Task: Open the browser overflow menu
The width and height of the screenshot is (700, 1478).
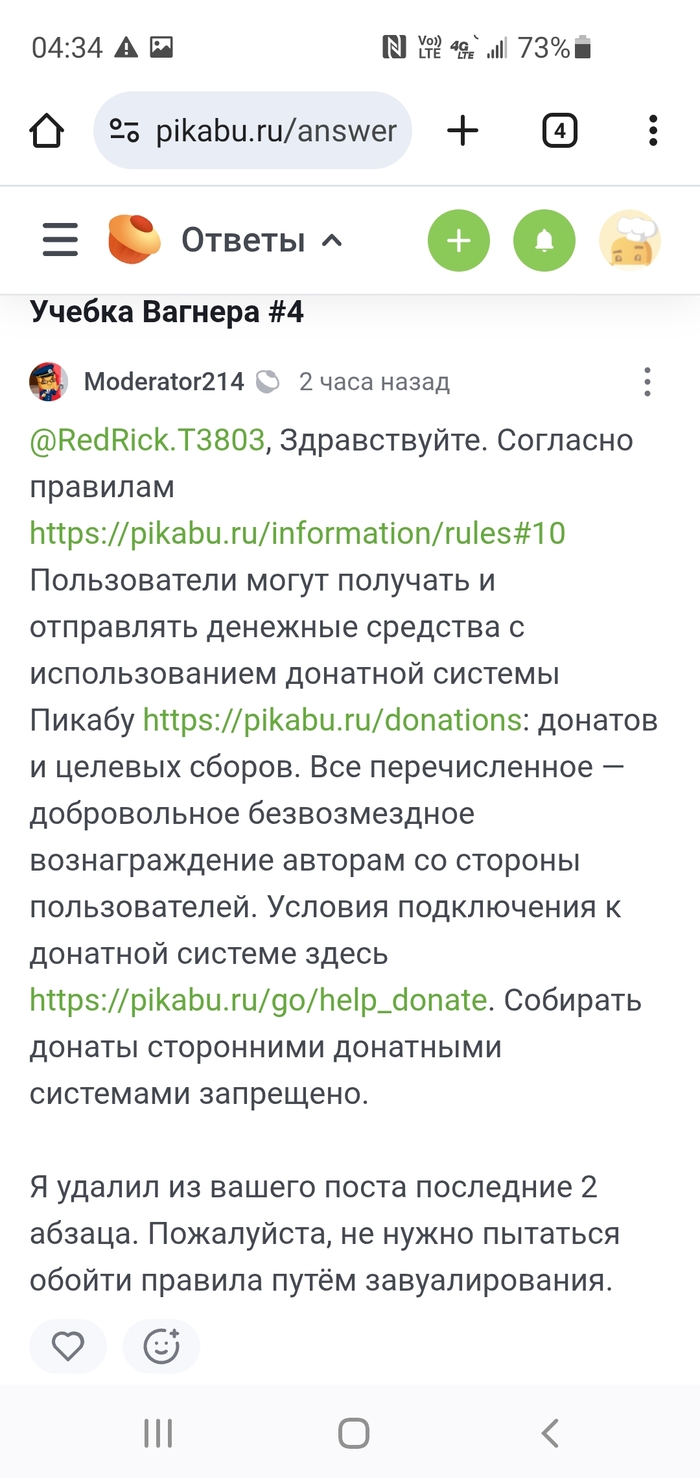Action: pos(652,131)
